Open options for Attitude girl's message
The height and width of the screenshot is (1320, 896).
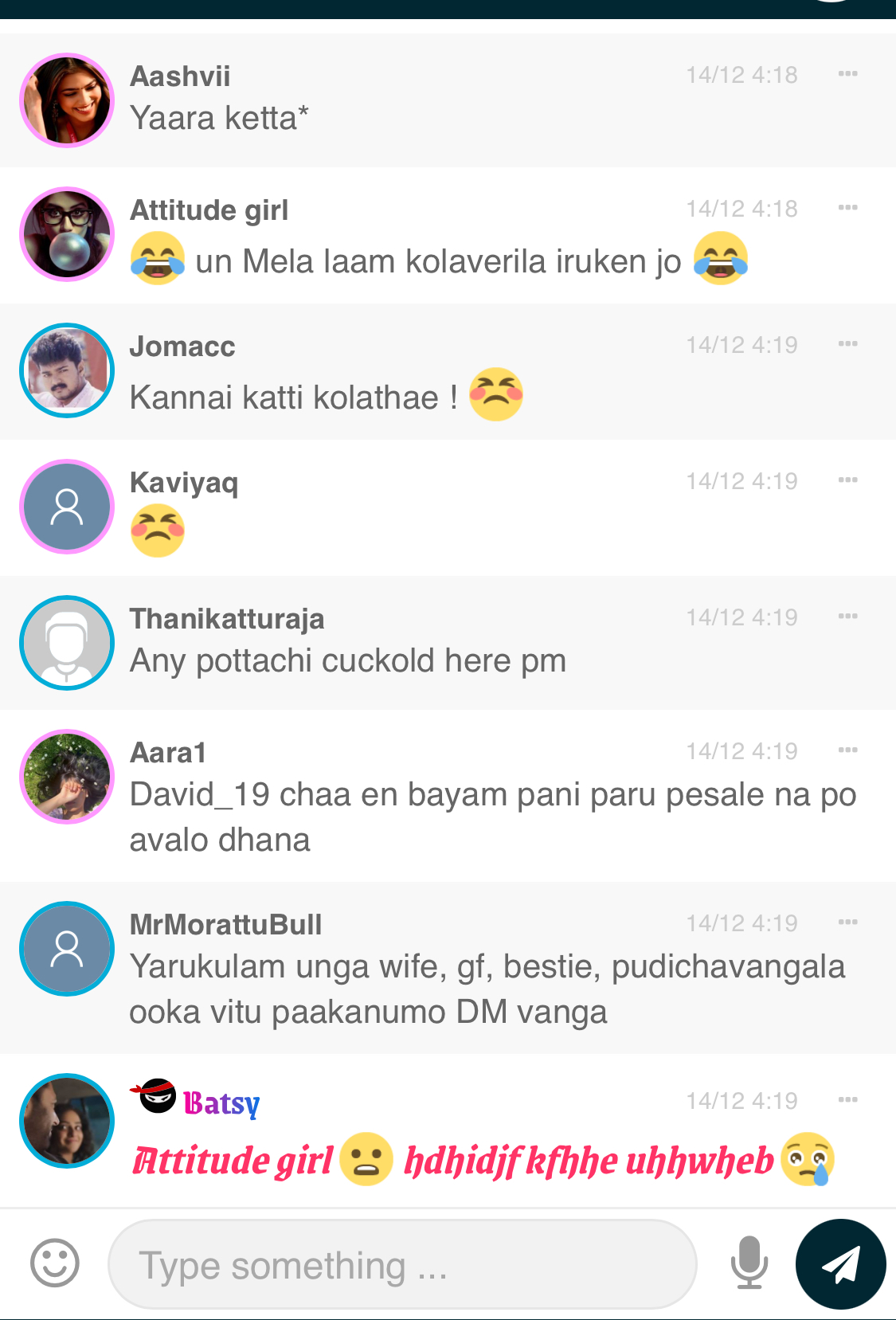pos(847,208)
